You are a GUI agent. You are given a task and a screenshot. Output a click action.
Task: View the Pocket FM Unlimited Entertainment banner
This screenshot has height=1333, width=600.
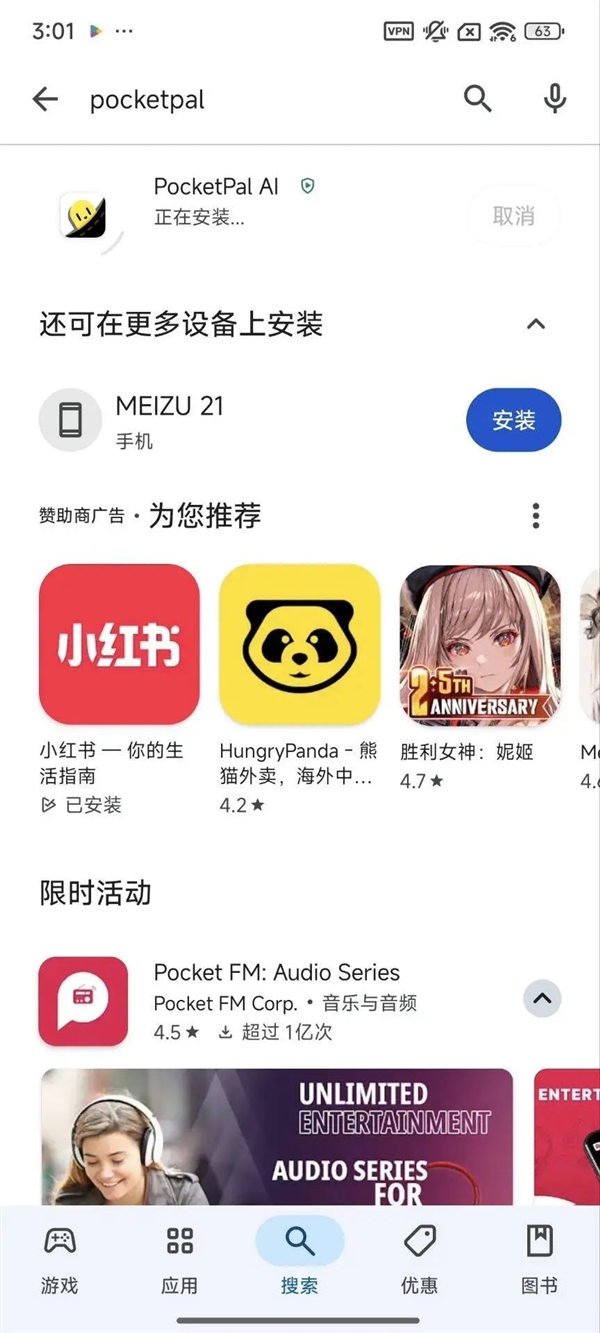pos(277,1137)
